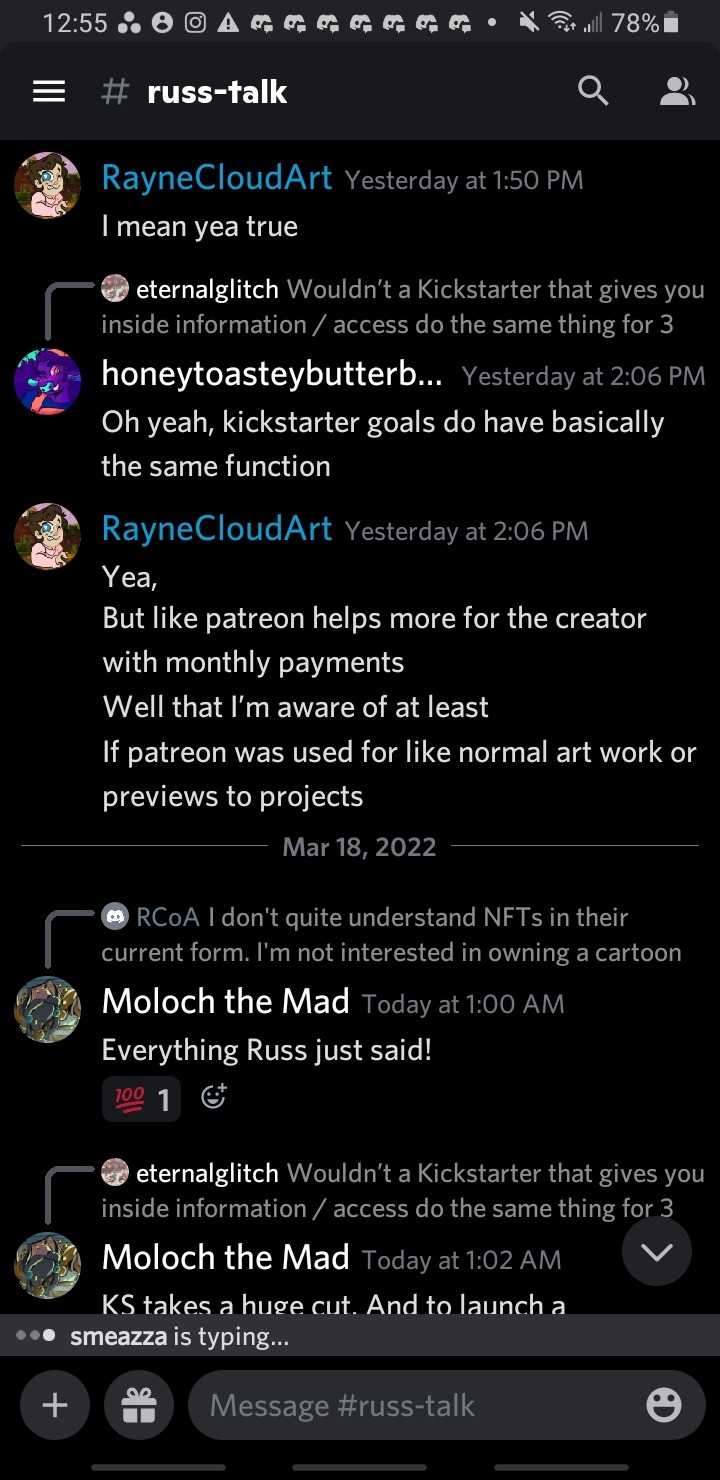Open the plus attachment menu
This screenshot has height=1480, width=720.
(55, 1406)
